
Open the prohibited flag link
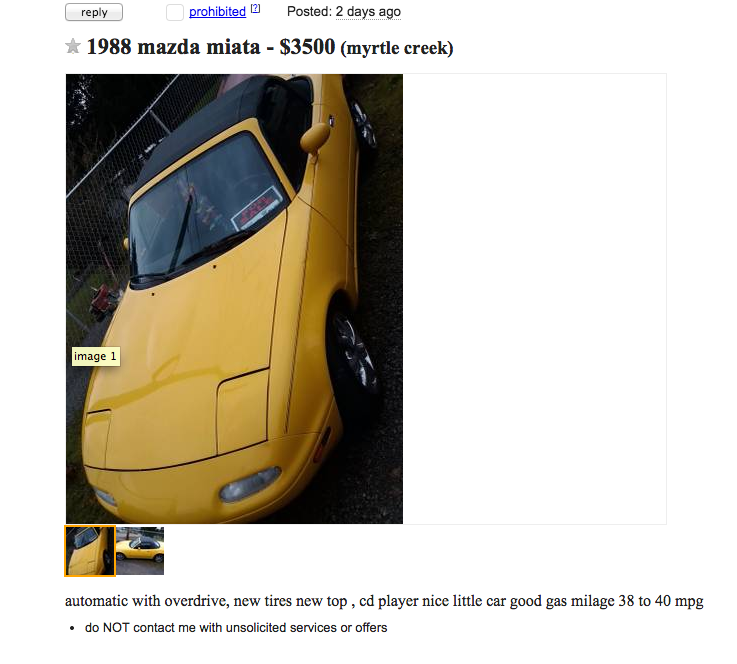[x=217, y=12]
